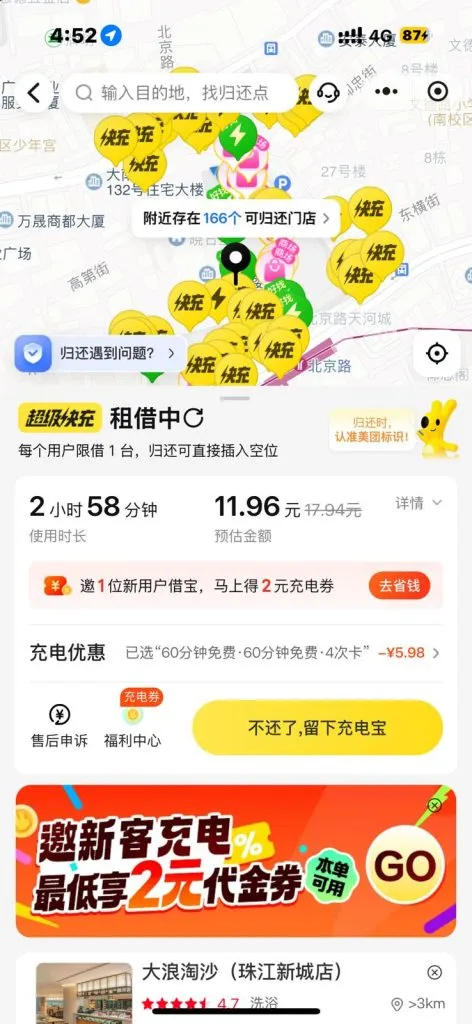This screenshot has height=1024, width=472.
Task: Open customer service headset icon
Action: (328, 93)
